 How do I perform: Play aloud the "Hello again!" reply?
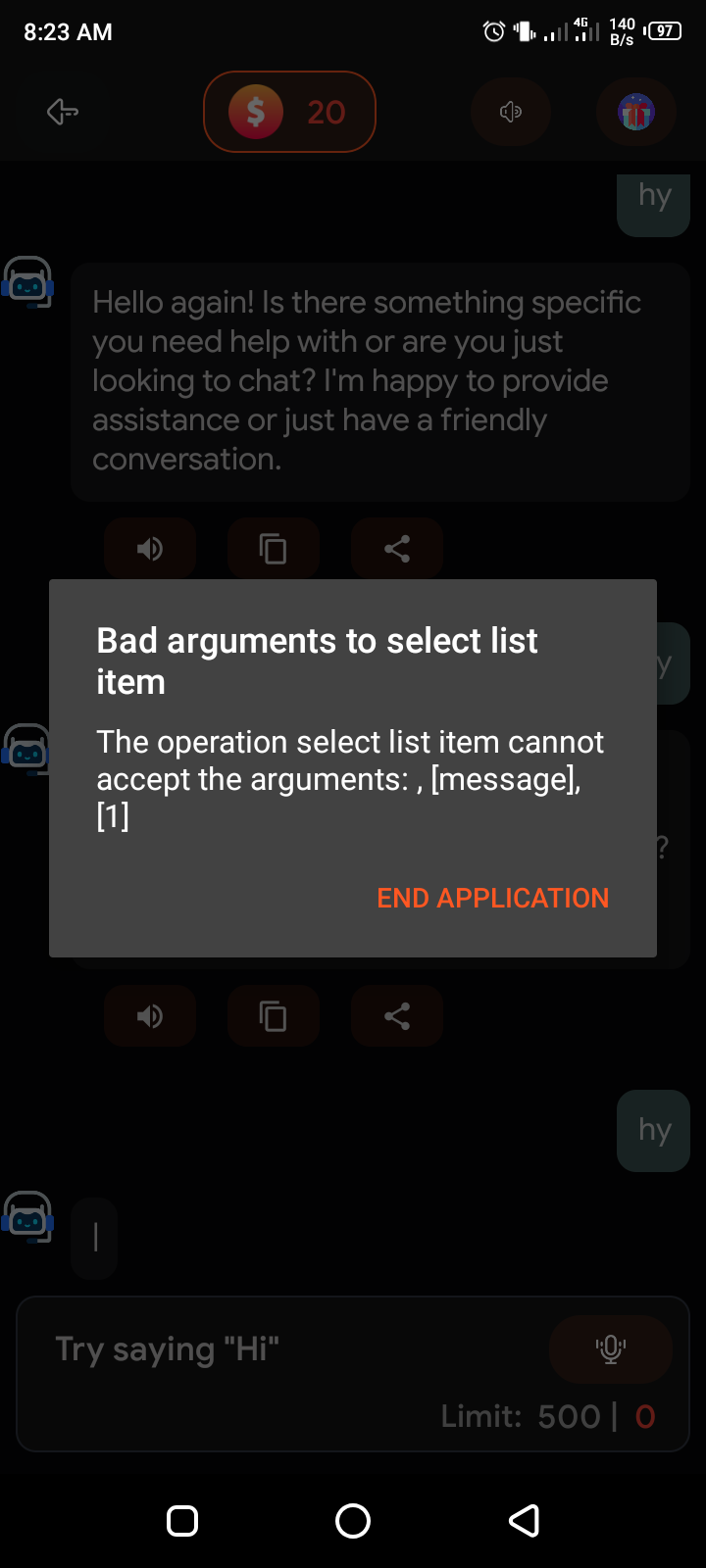pyautogui.click(x=150, y=549)
